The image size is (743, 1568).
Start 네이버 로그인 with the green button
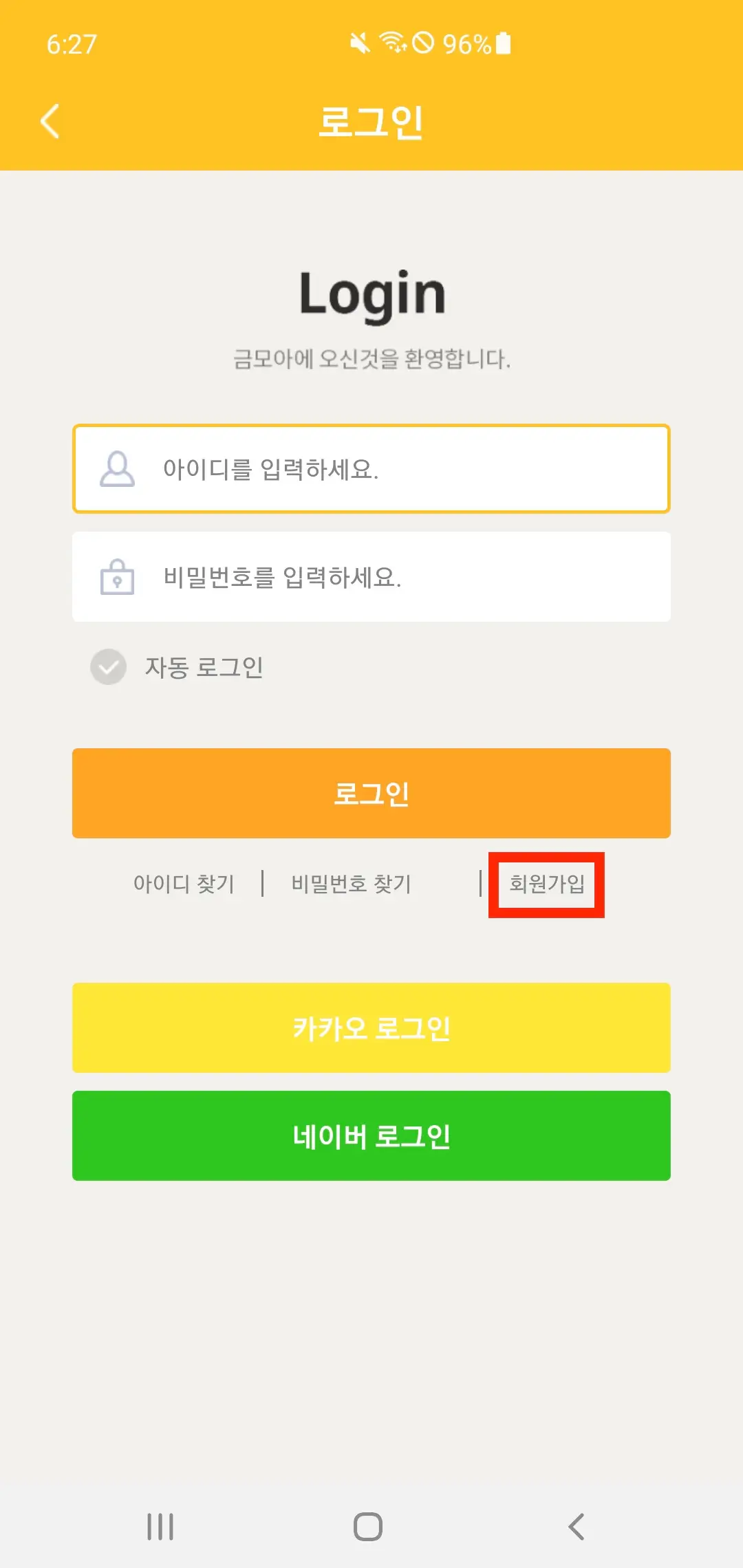coord(371,1136)
